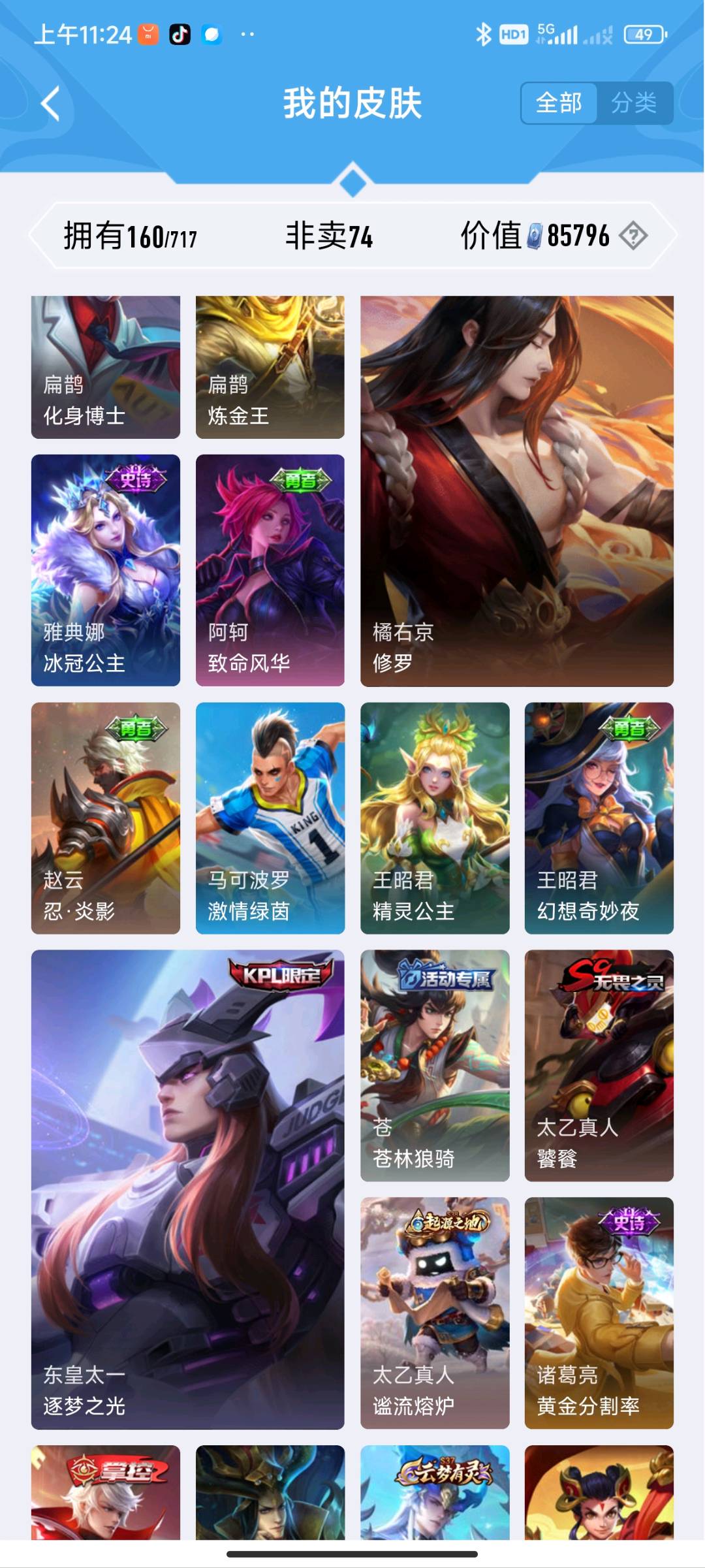Image resolution: width=705 pixels, height=1568 pixels.
Task: Open 王昭君 精灵公主 skin
Action: click(x=435, y=818)
